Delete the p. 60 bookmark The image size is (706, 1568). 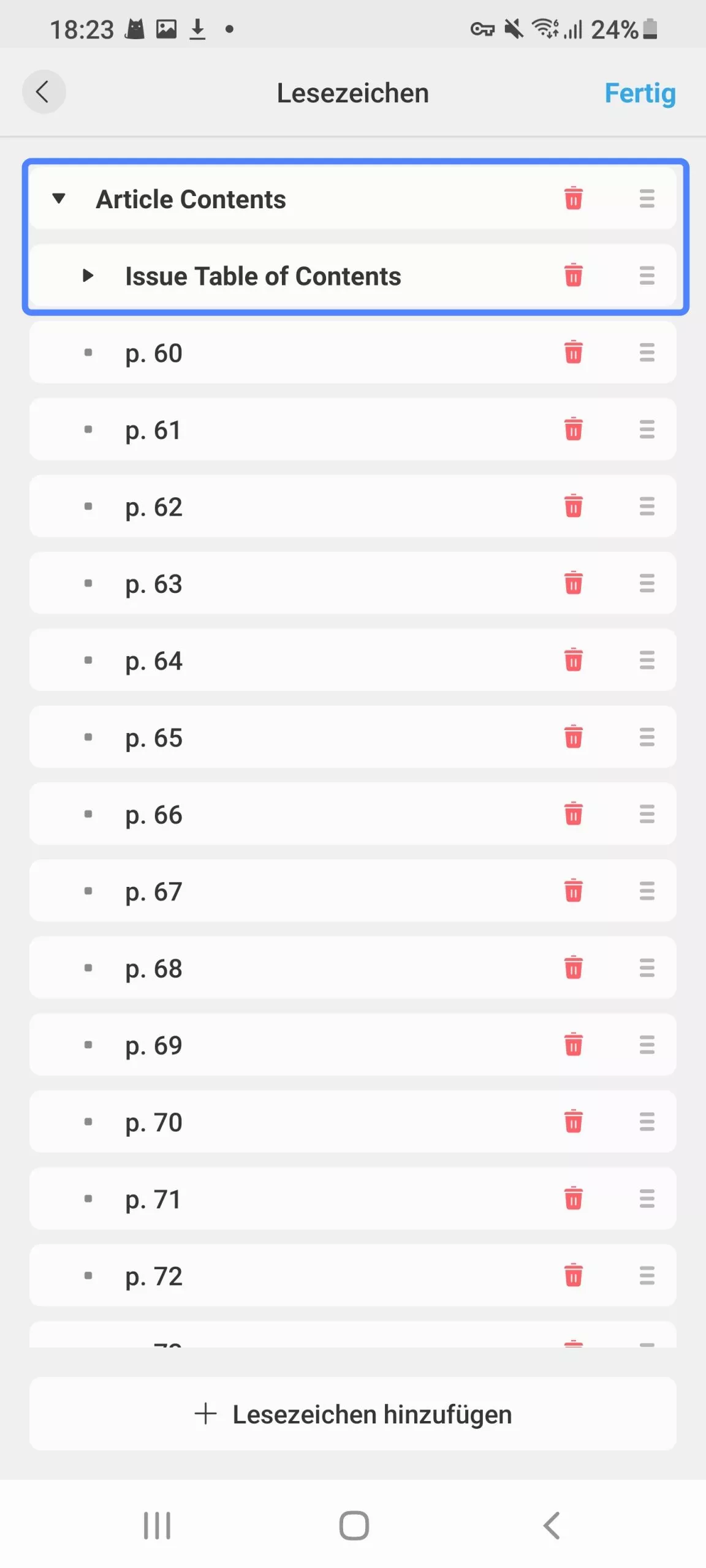(573, 353)
